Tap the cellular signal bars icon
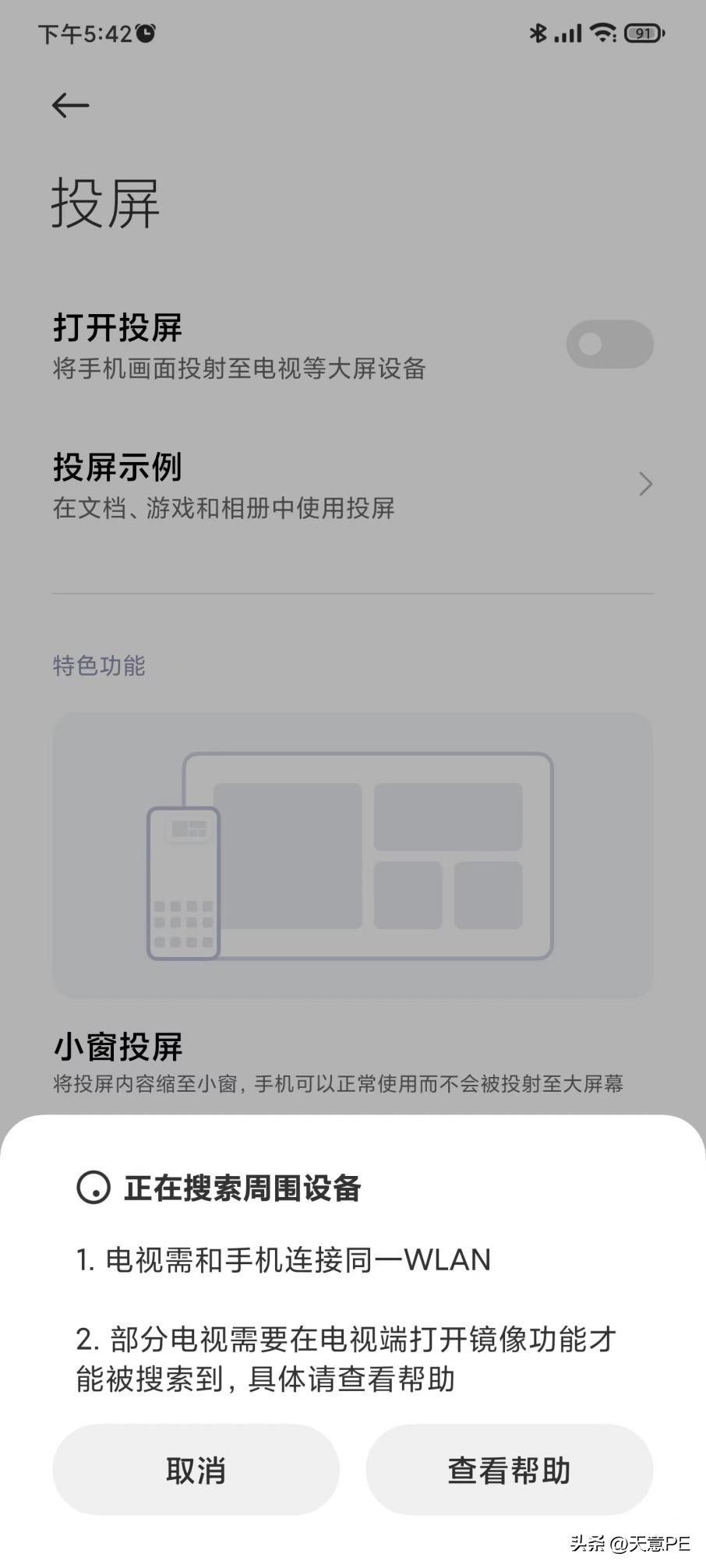The image size is (706, 1568). (x=568, y=33)
